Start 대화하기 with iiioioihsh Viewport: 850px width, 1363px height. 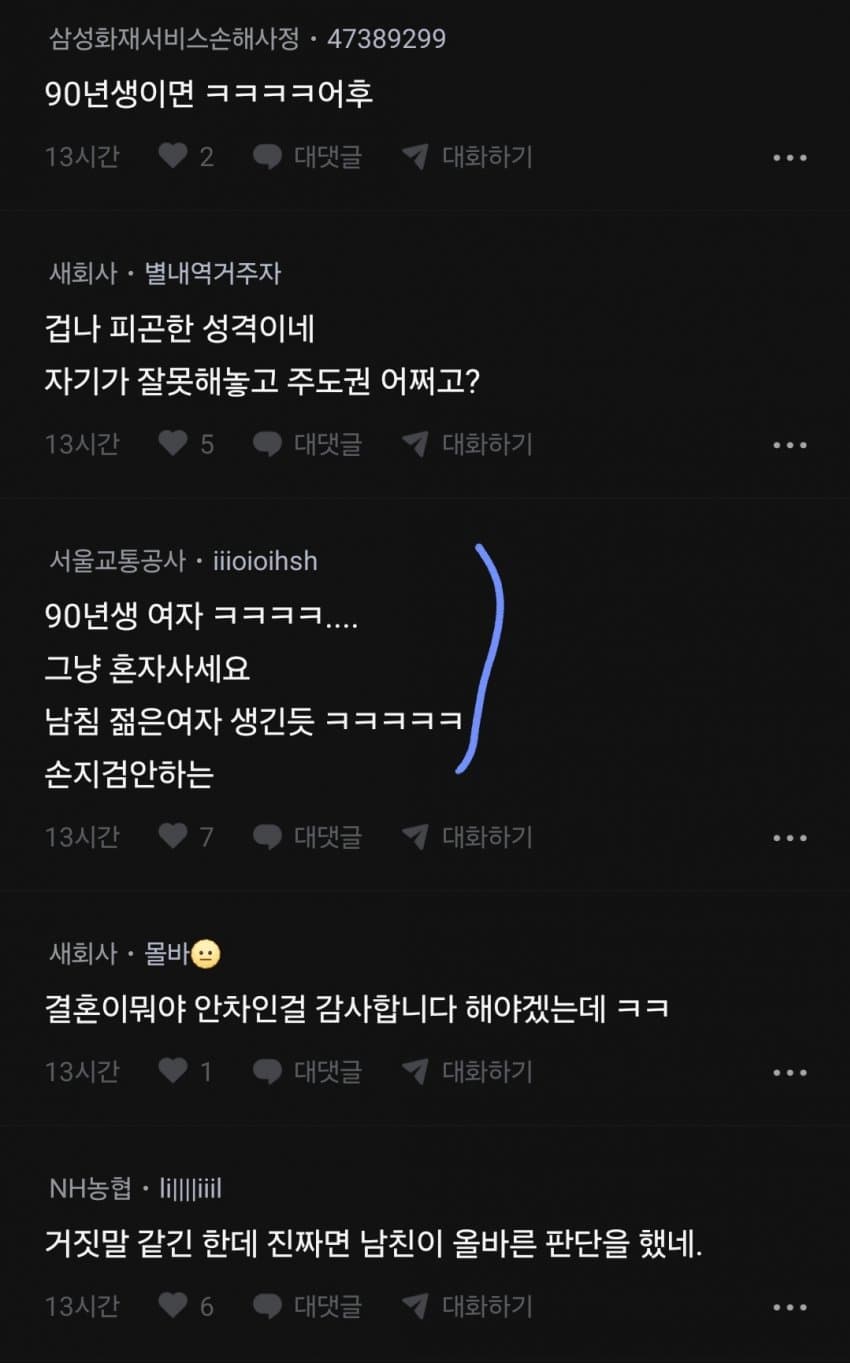point(467,836)
